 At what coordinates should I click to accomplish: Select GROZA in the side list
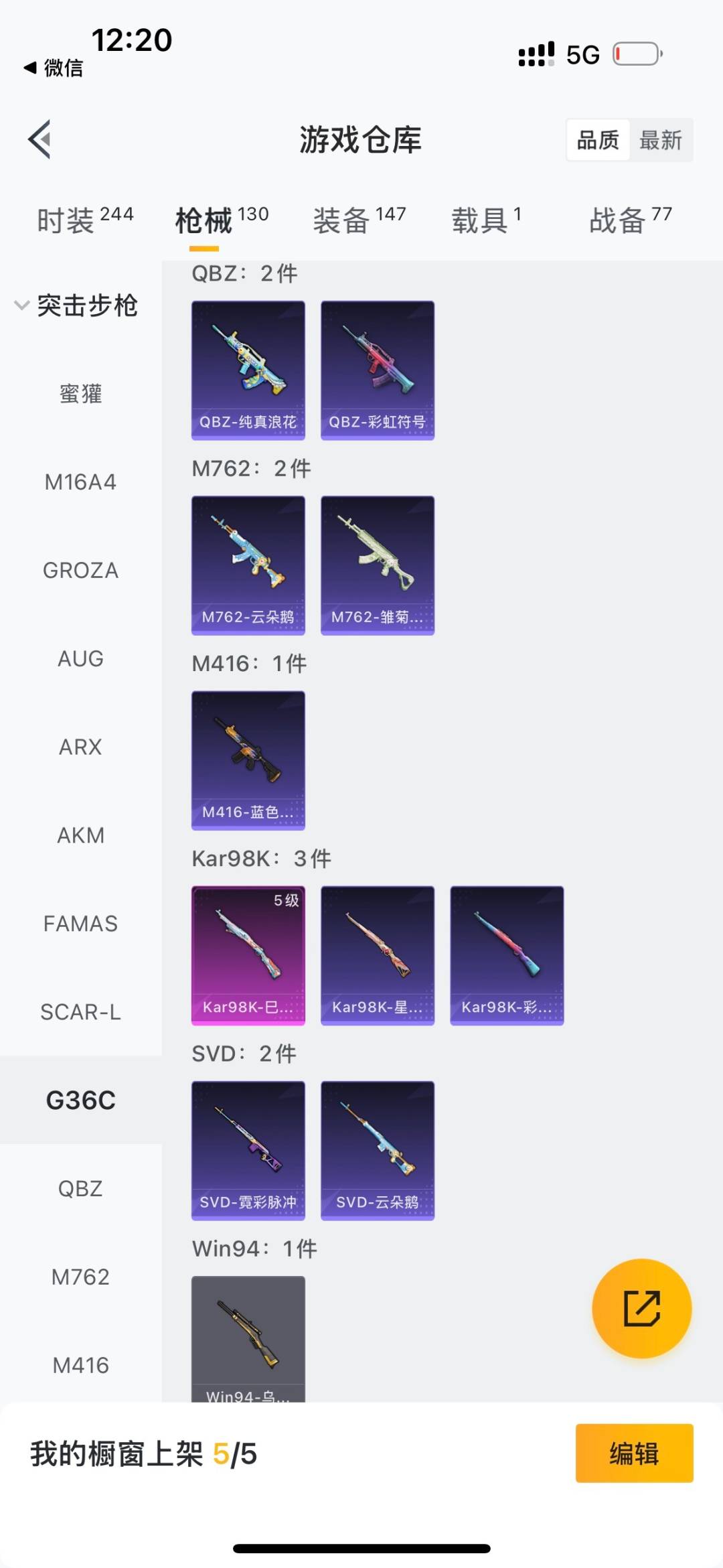click(80, 570)
